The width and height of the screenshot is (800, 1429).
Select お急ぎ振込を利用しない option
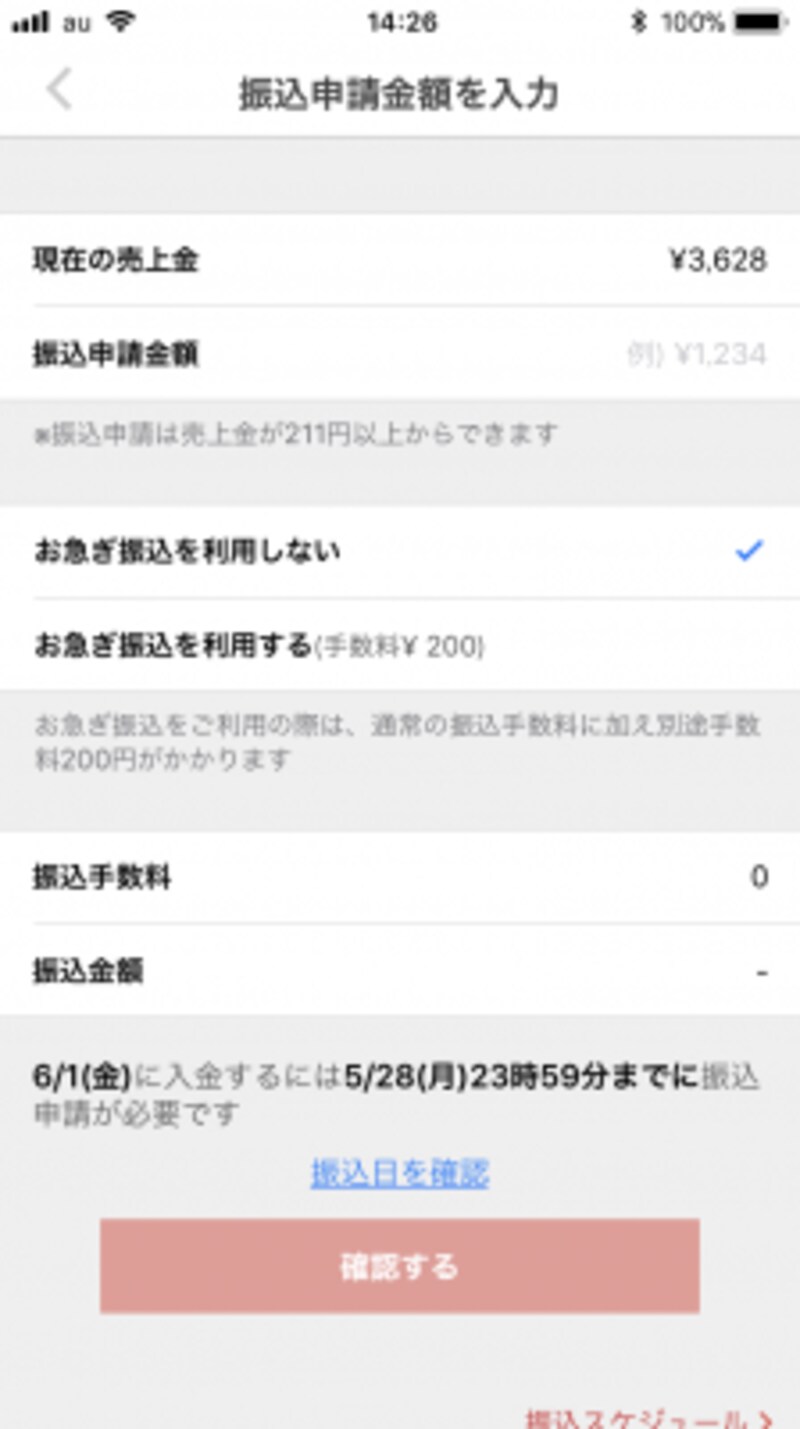pos(400,551)
